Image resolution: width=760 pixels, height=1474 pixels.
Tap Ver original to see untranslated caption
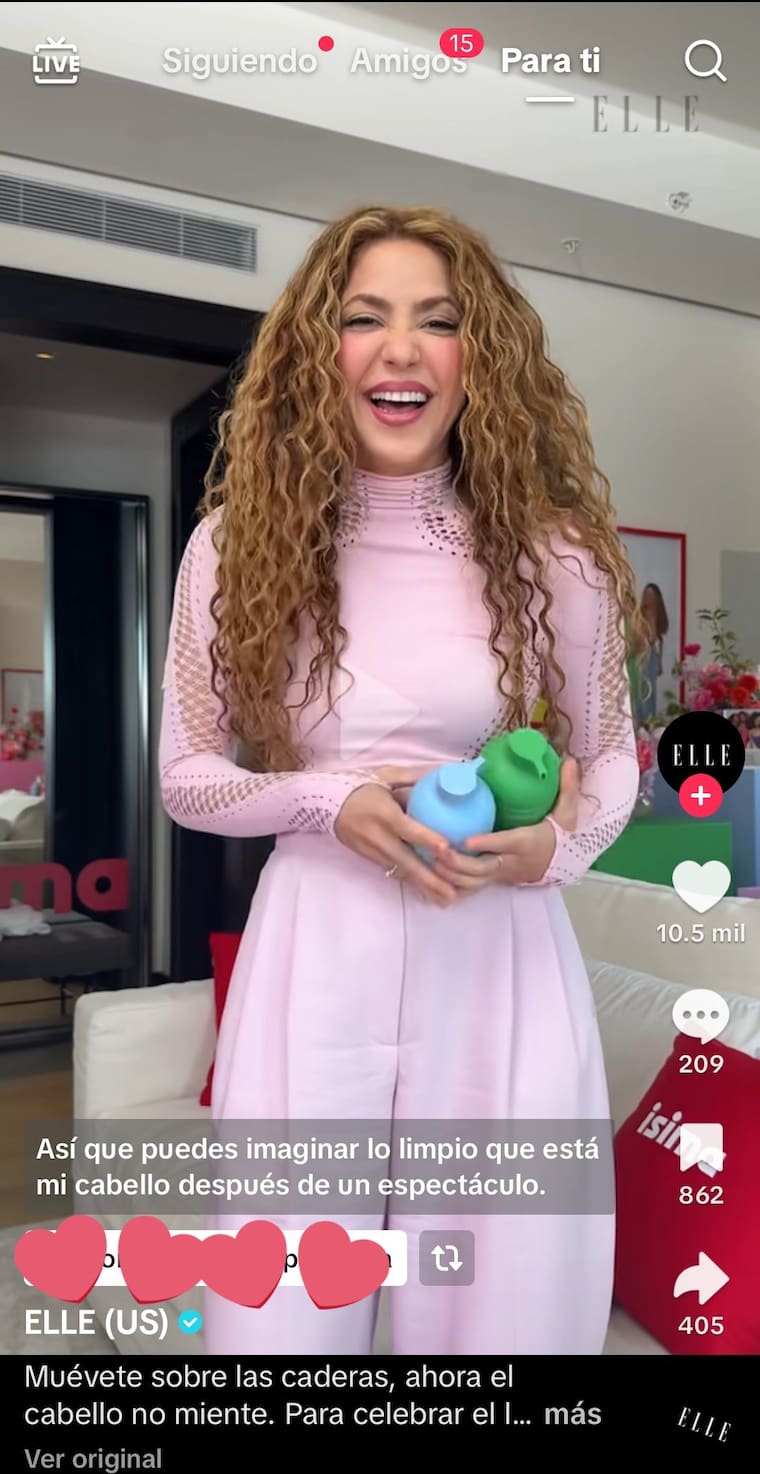(93, 1458)
